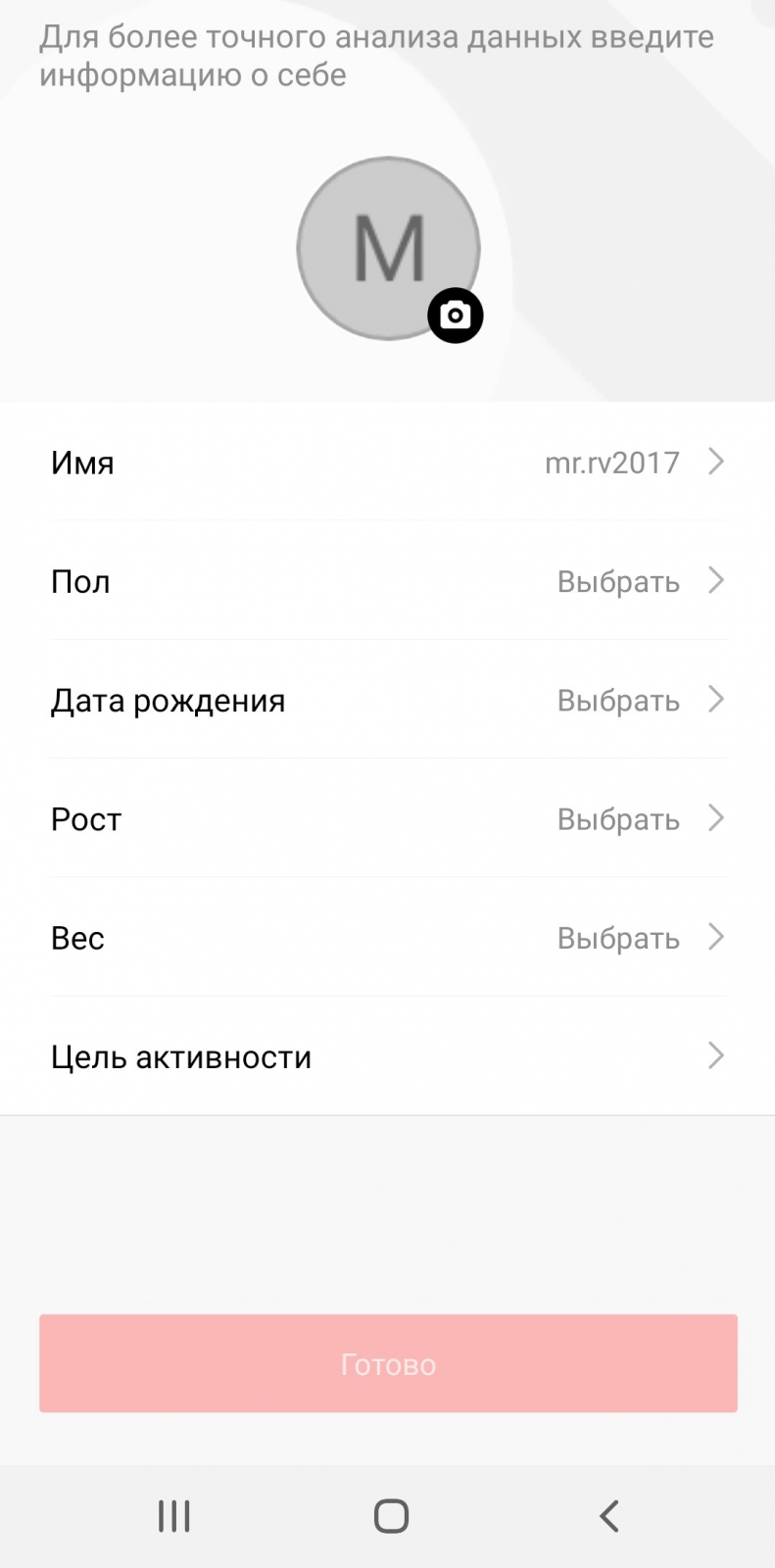The height and width of the screenshot is (1568, 775).
Task: Tap the Готово button
Action: tap(388, 1363)
